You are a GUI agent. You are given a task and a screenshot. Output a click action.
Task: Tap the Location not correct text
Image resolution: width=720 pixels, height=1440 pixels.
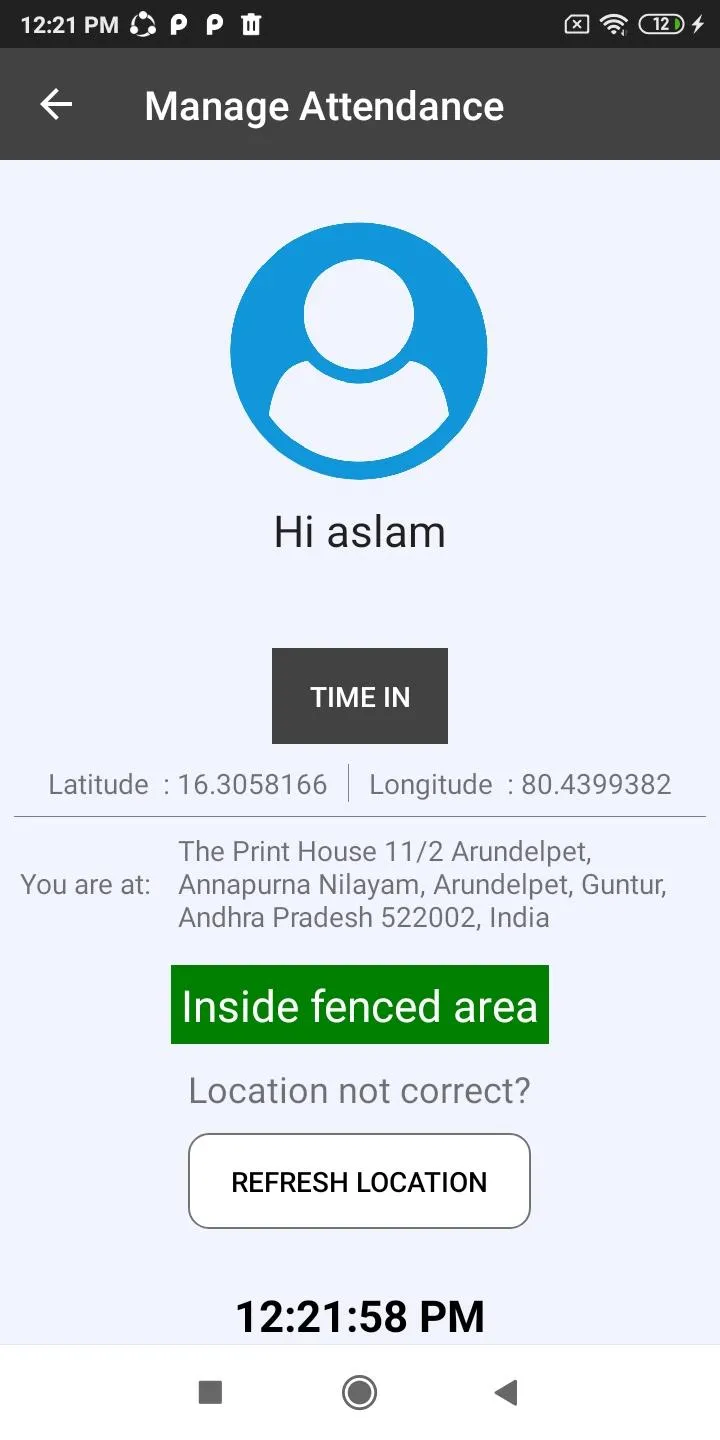tap(359, 1090)
